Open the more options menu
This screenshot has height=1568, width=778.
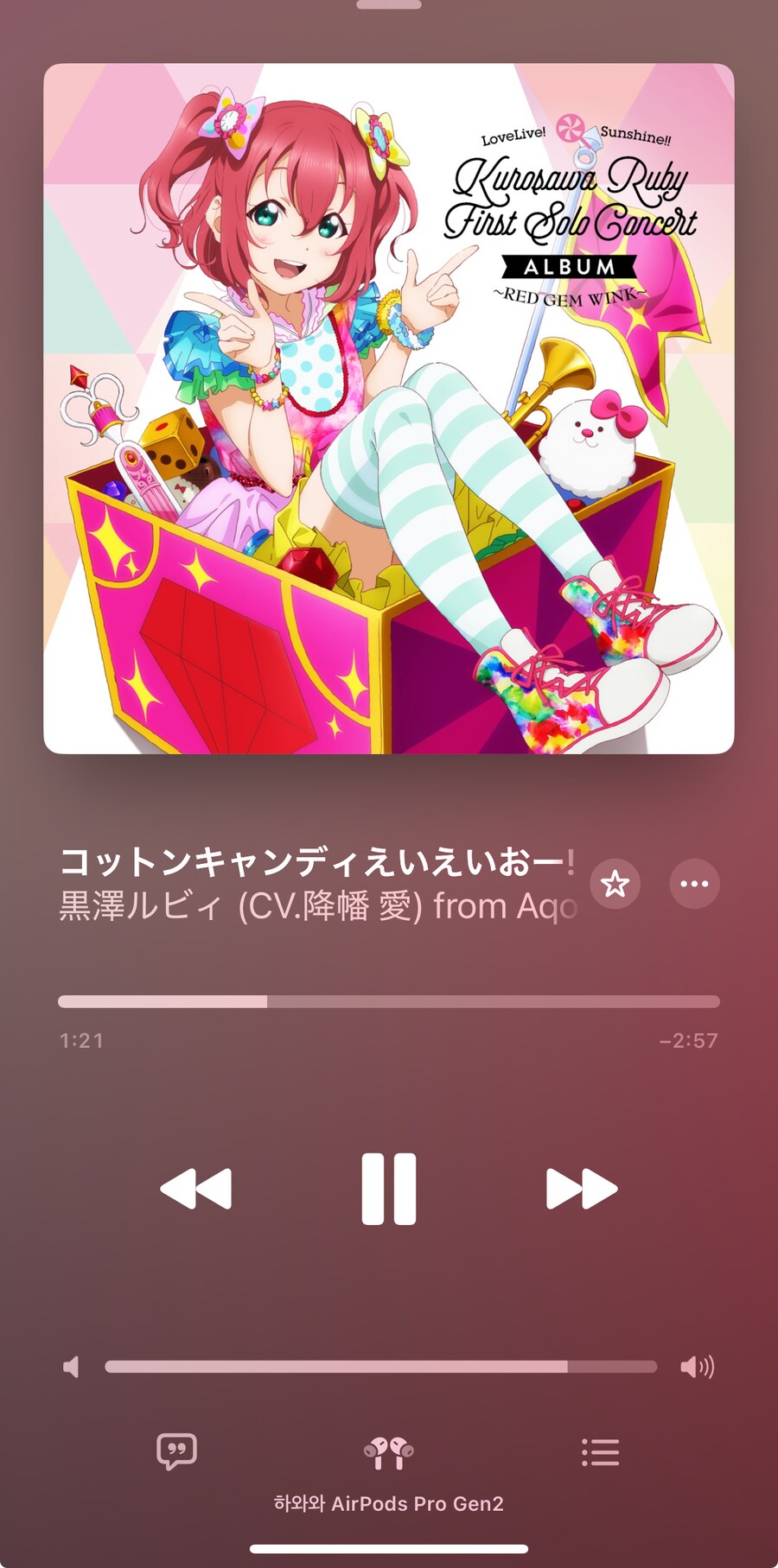694,884
